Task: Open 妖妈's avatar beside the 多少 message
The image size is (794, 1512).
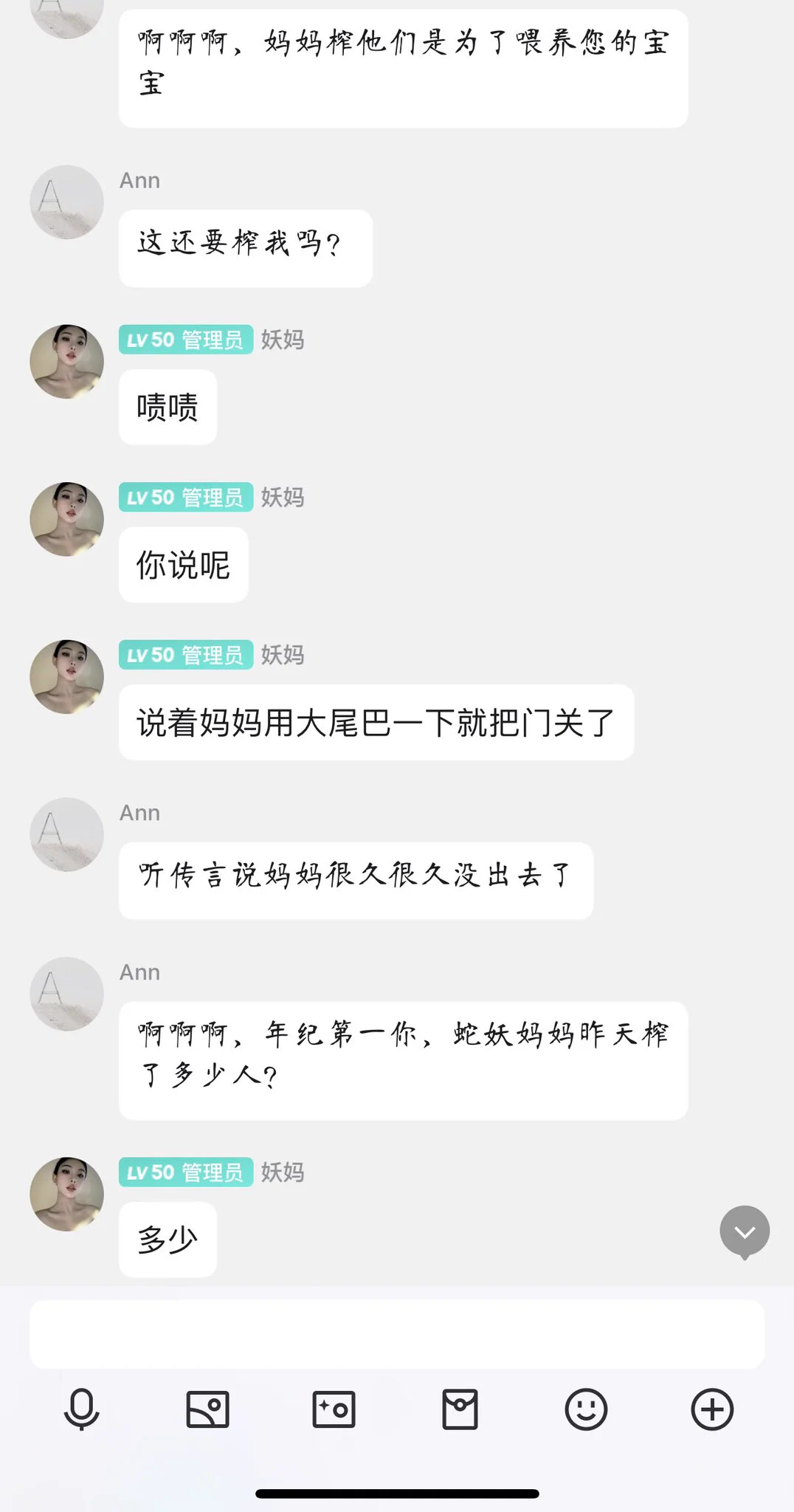Action: pyautogui.click(x=66, y=1194)
